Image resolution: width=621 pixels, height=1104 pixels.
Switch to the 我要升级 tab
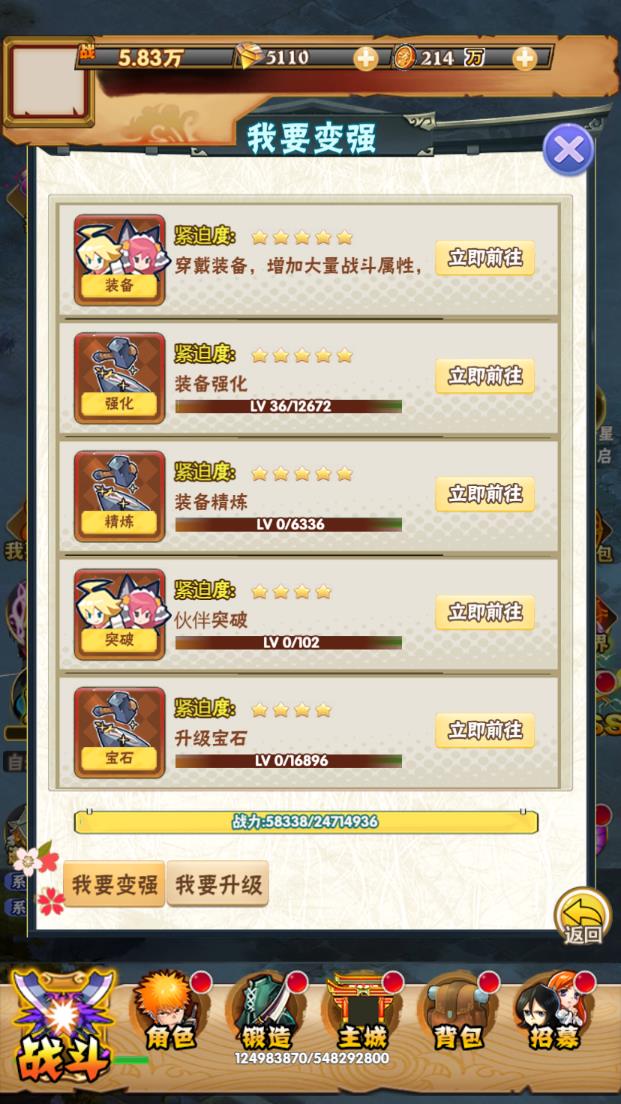coord(218,884)
